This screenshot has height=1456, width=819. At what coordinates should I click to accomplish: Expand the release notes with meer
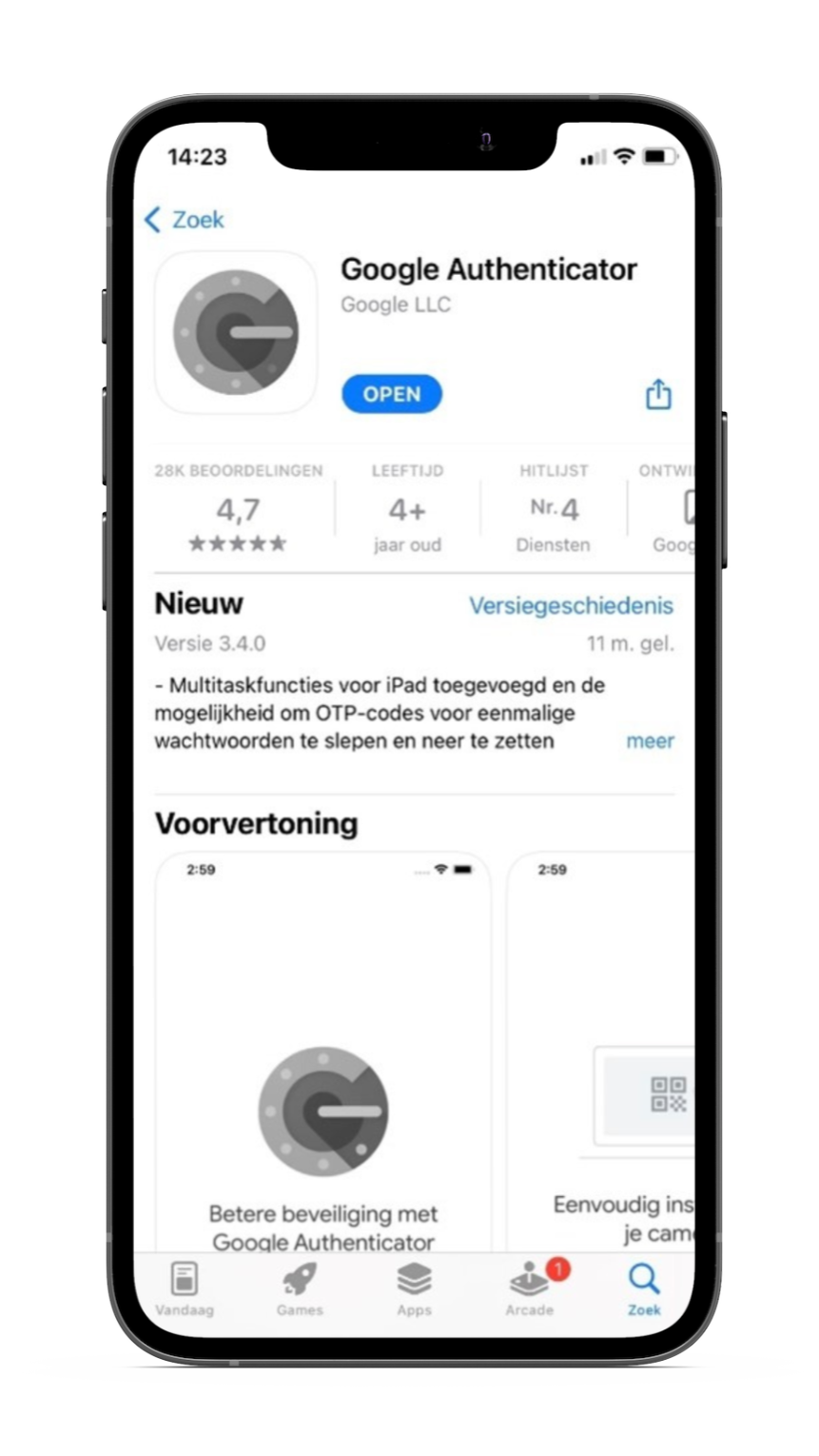pos(650,741)
